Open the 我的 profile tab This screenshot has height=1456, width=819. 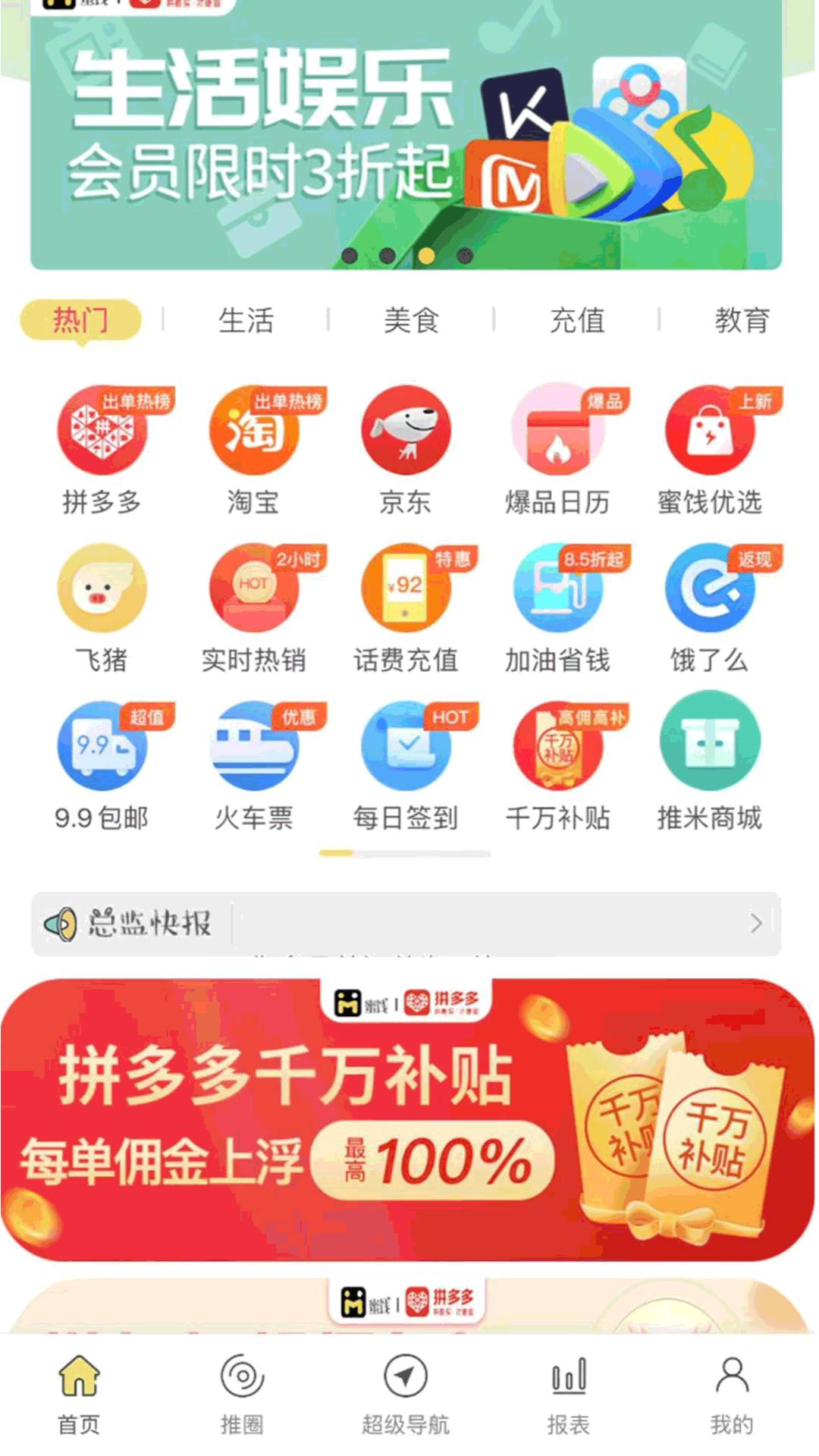tap(731, 1394)
